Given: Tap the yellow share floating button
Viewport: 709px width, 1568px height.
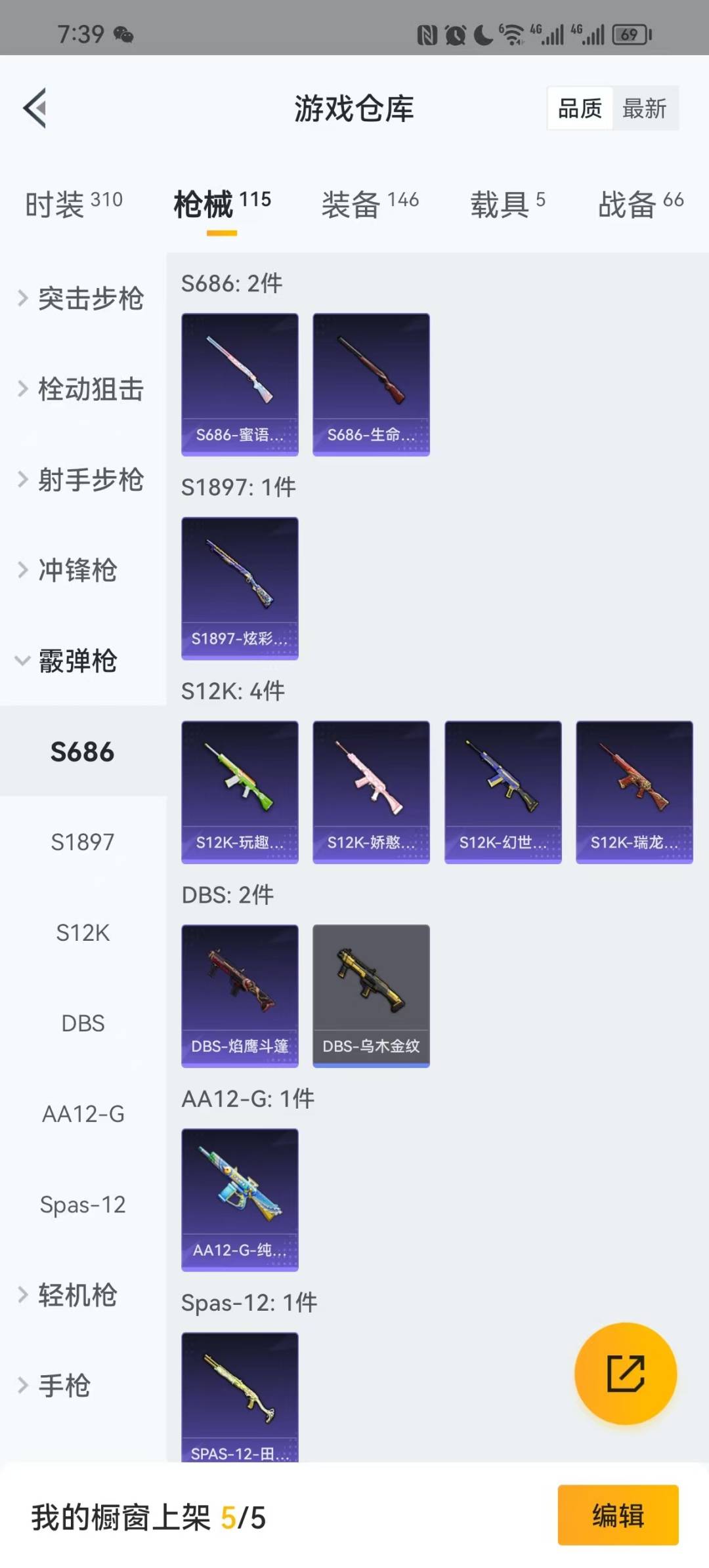Looking at the screenshot, I should coord(625,1374).
